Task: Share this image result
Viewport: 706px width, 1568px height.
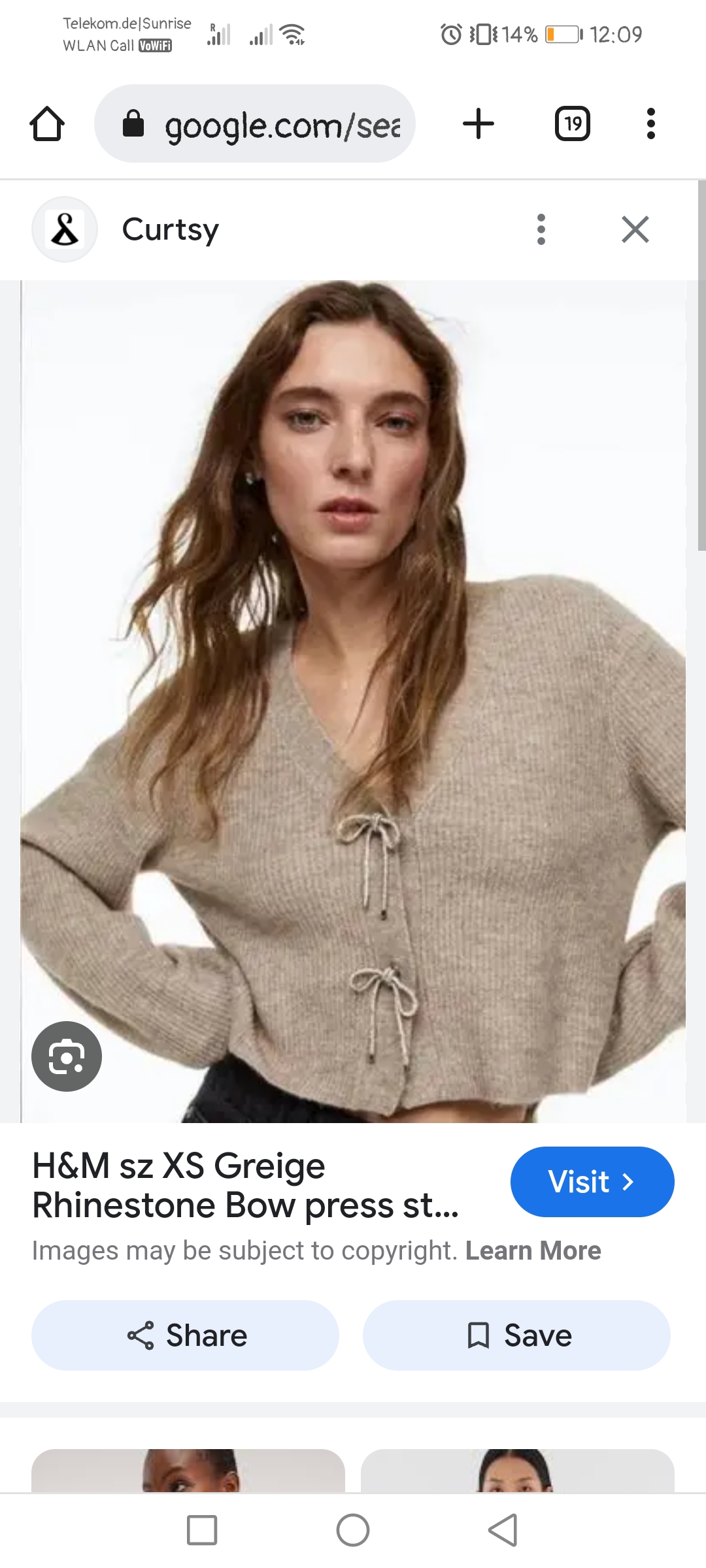Action: click(186, 1335)
